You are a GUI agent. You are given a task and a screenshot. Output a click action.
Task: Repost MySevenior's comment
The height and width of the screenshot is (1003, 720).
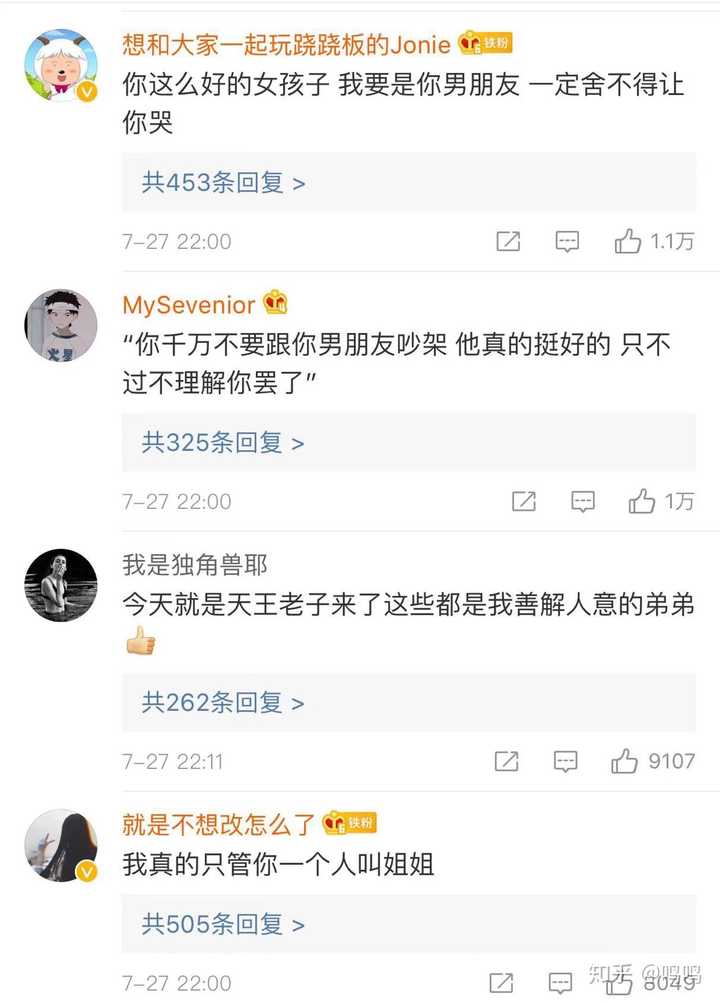(524, 501)
